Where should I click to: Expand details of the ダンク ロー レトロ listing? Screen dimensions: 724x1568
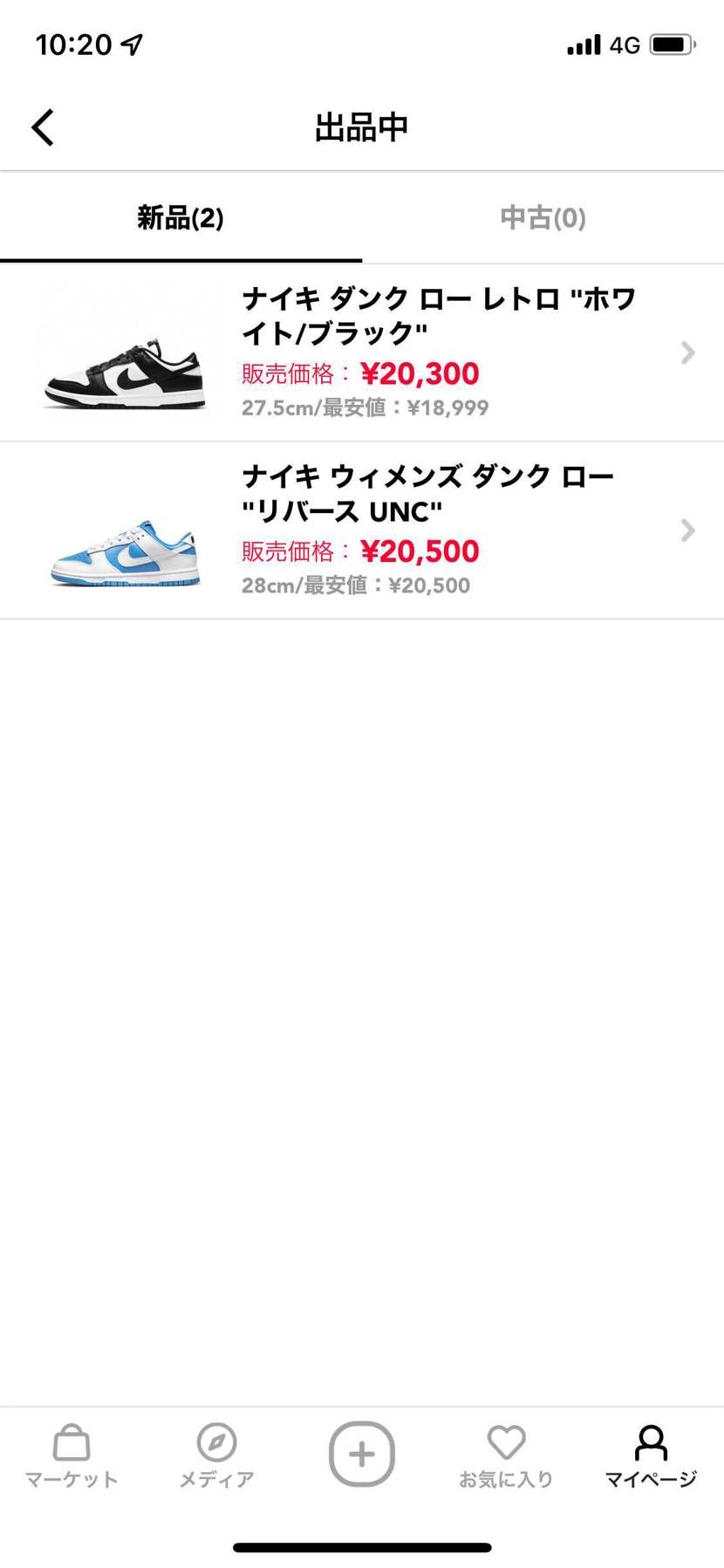(x=688, y=353)
